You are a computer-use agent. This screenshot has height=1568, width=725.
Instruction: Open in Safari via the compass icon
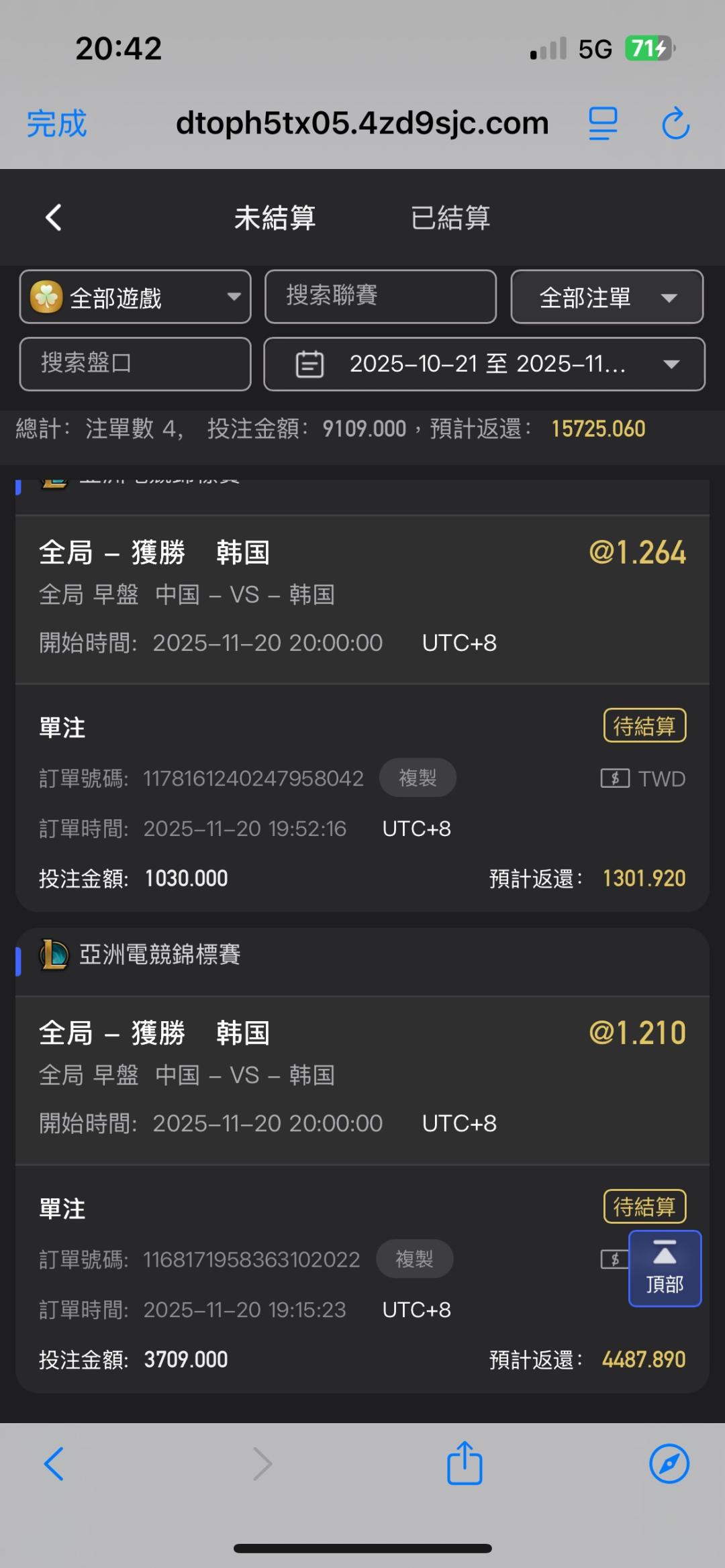[x=669, y=1463]
